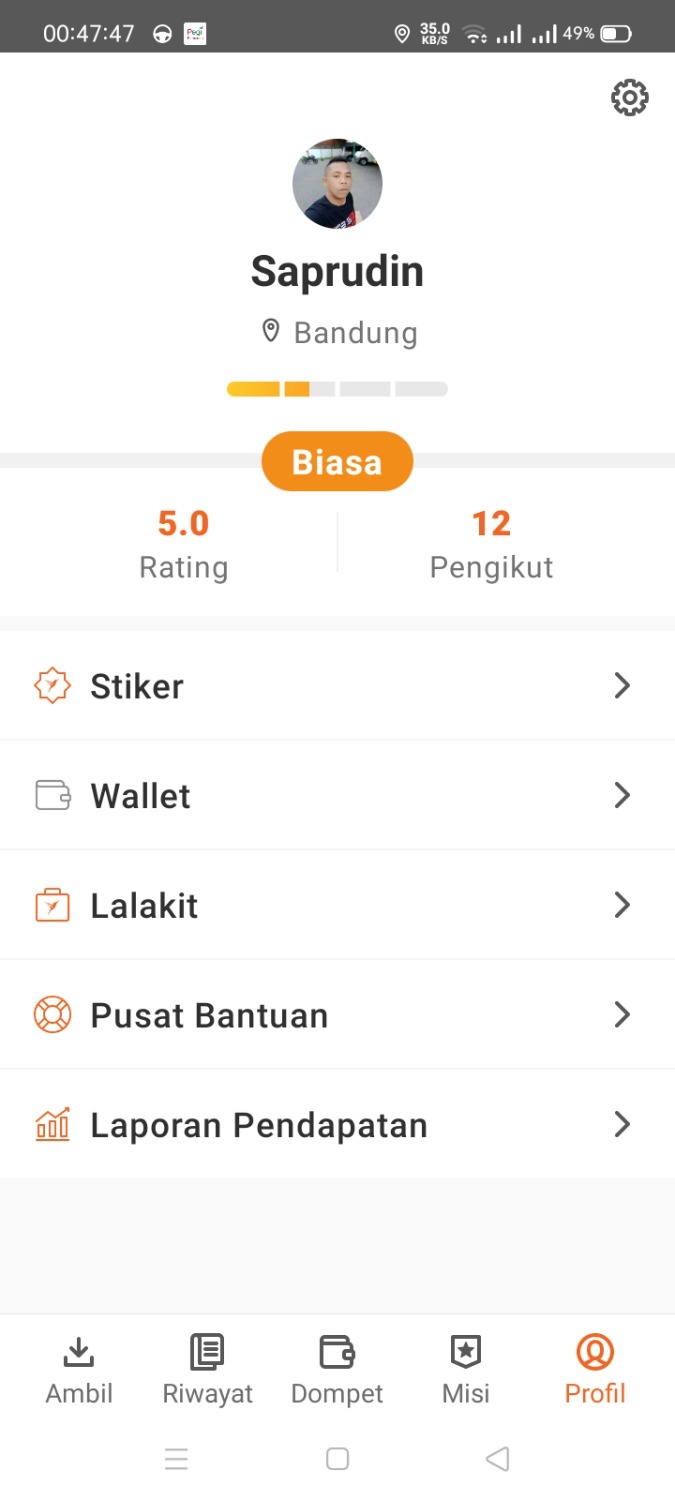Screen dimensions: 675x1500
Task: Open the settings gear icon
Action: 629,98
